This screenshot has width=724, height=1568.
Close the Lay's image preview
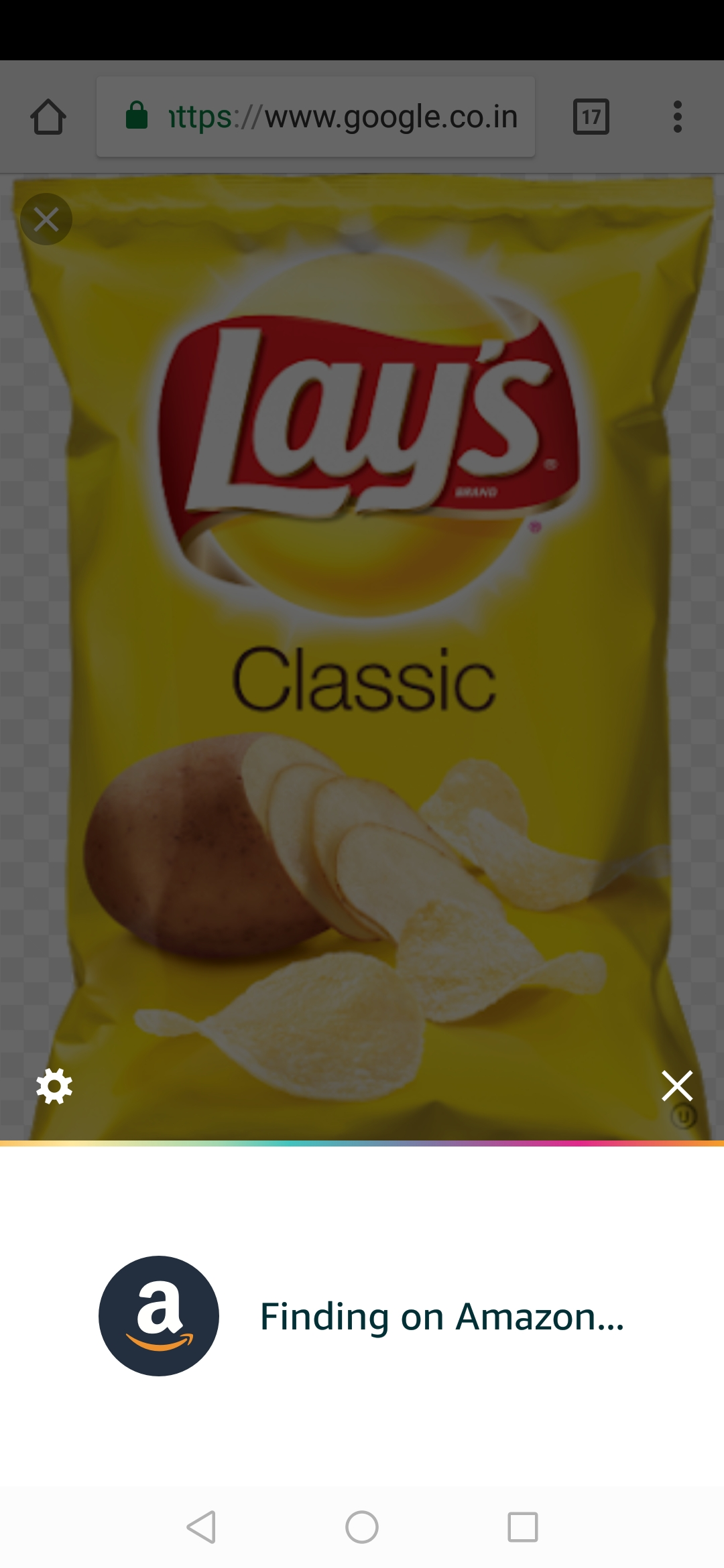tap(46, 219)
